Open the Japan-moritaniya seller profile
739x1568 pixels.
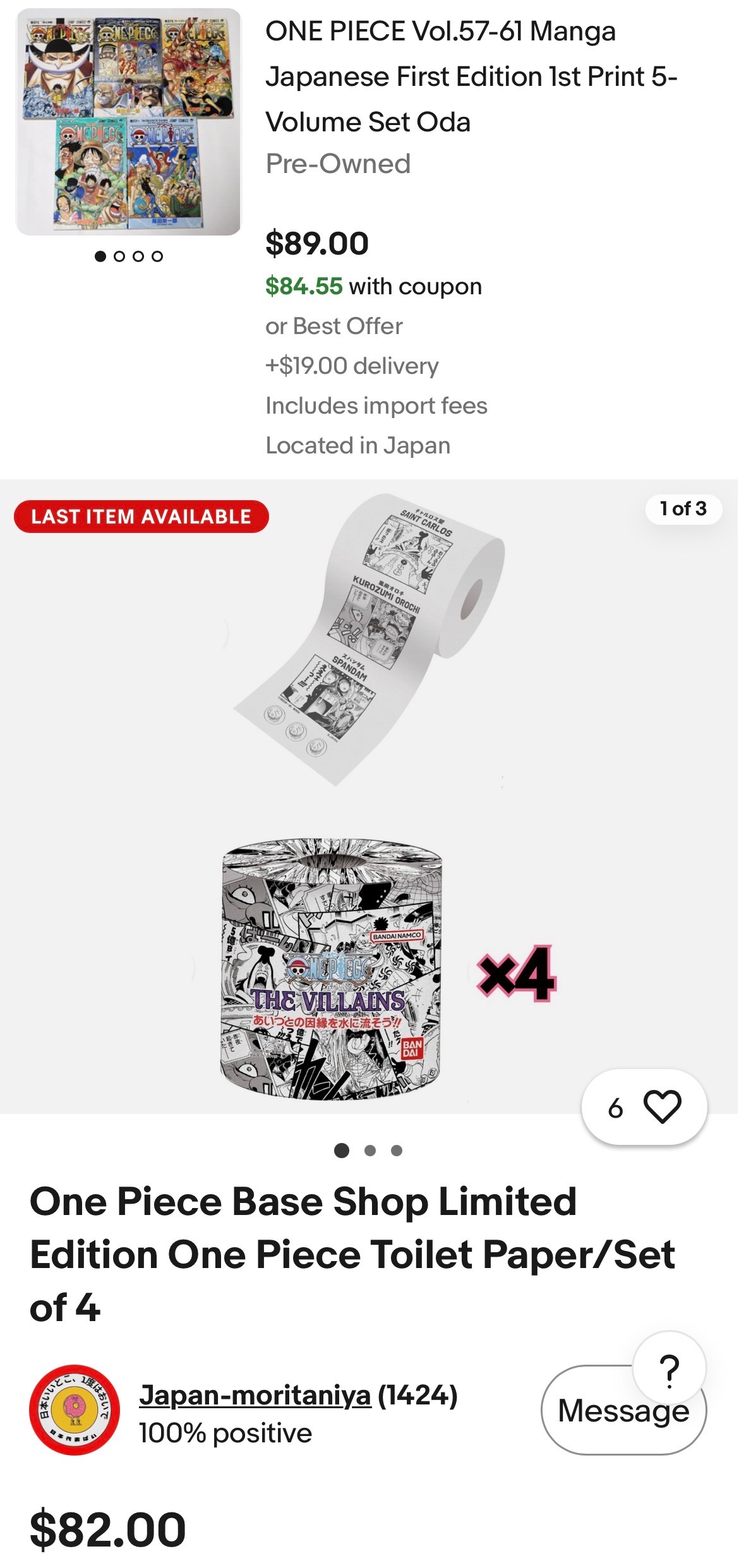(255, 1394)
